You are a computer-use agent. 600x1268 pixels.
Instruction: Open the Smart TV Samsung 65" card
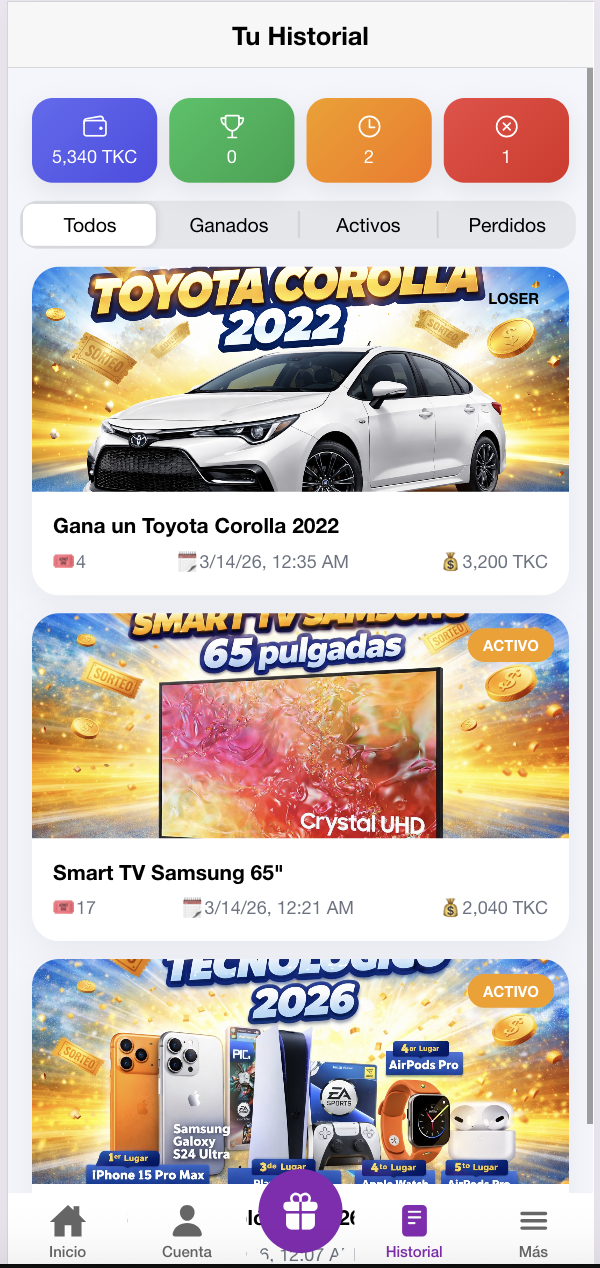300,776
